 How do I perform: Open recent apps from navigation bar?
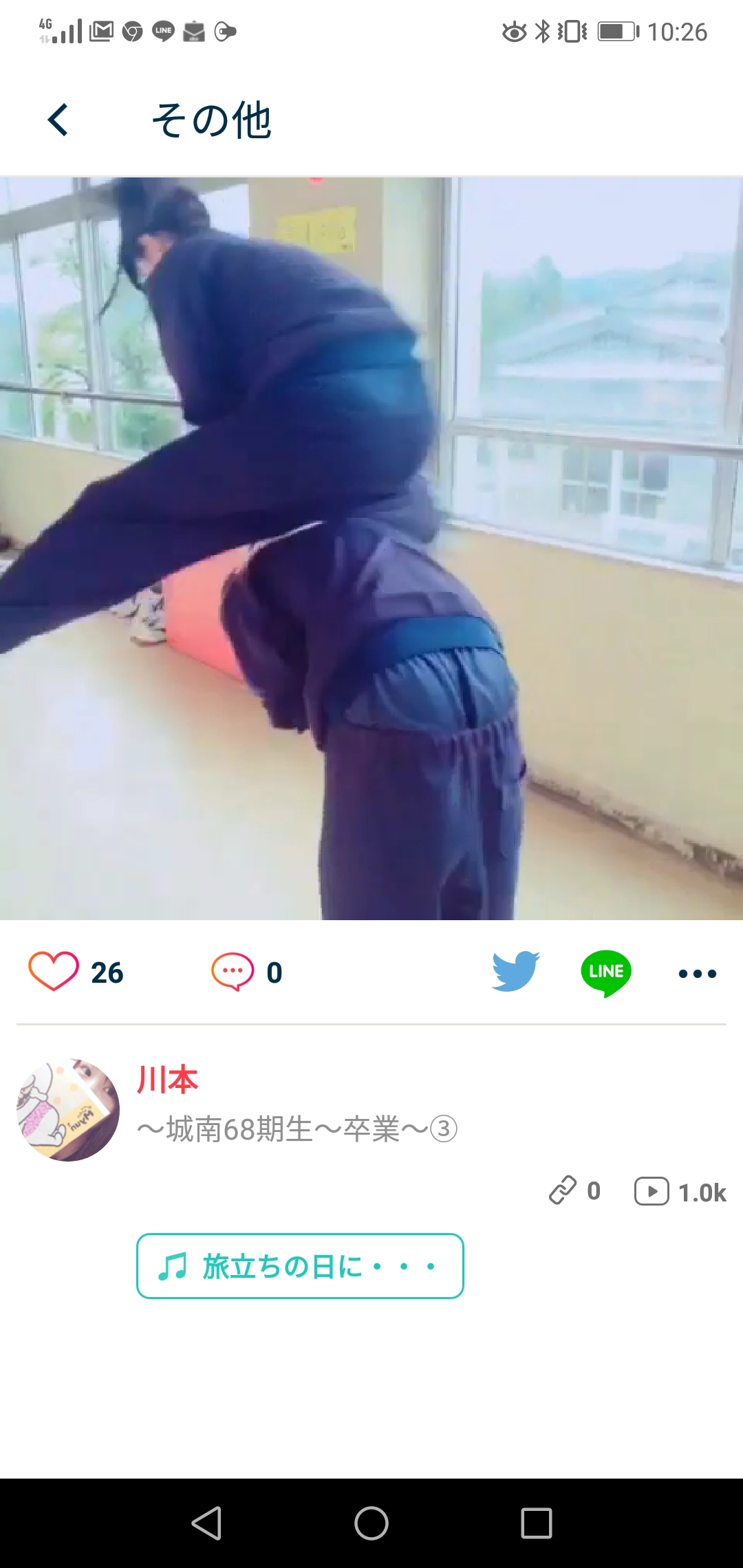(x=537, y=1523)
